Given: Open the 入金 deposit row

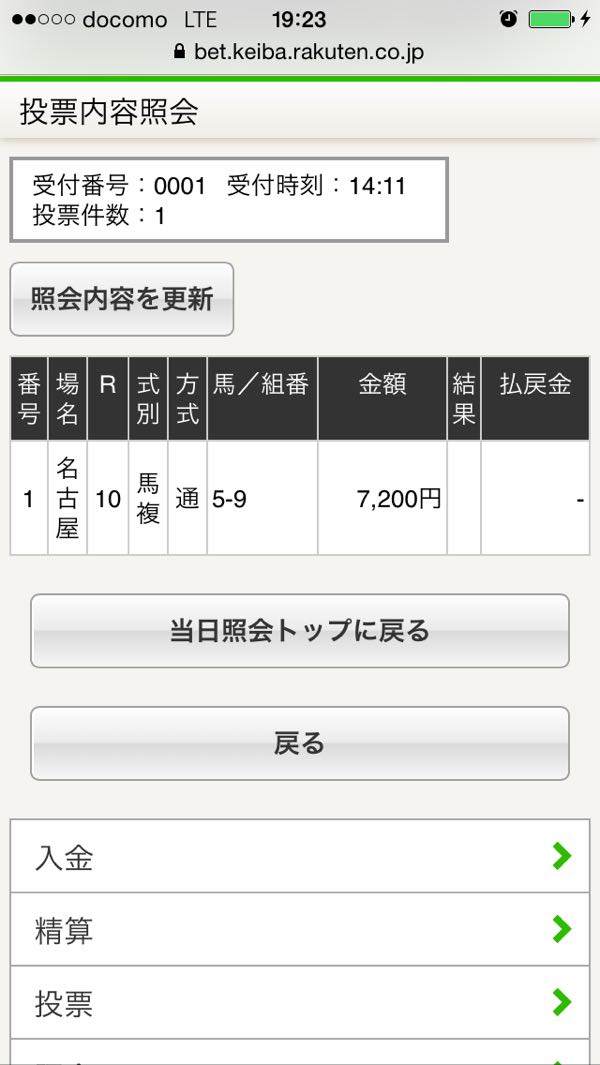Looking at the screenshot, I should pyautogui.click(x=300, y=857).
